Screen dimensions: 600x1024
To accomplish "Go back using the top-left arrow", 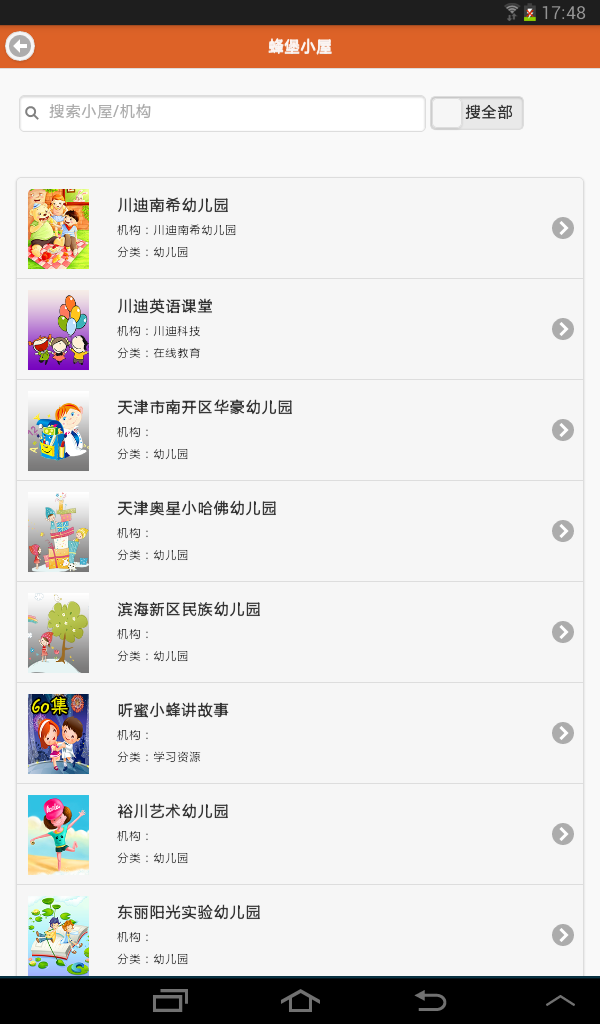I will (20, 46).
